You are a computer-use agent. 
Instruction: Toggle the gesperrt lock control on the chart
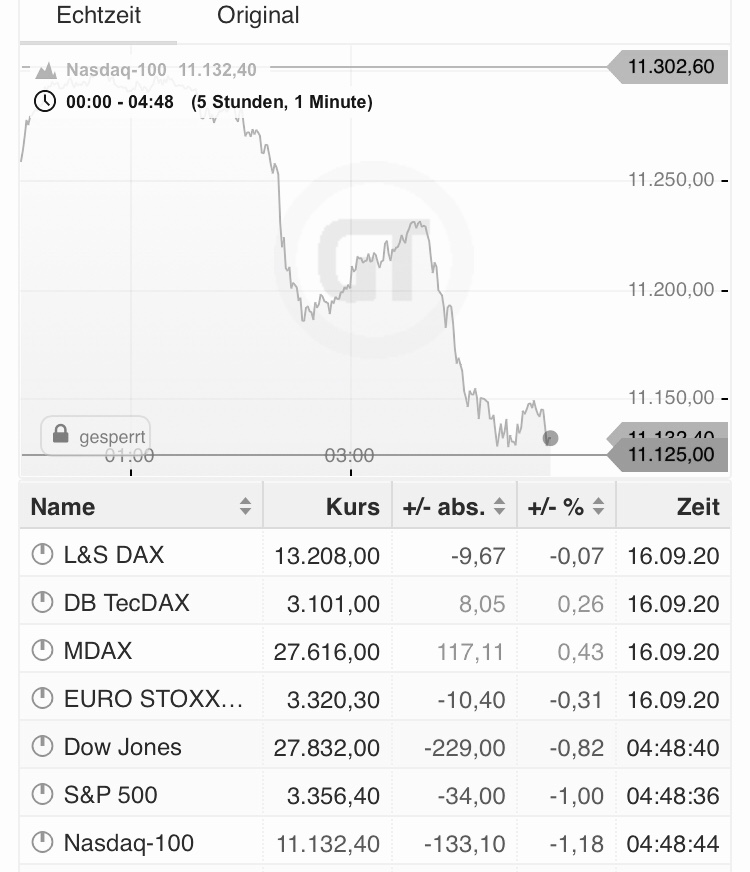click(97, 436)
